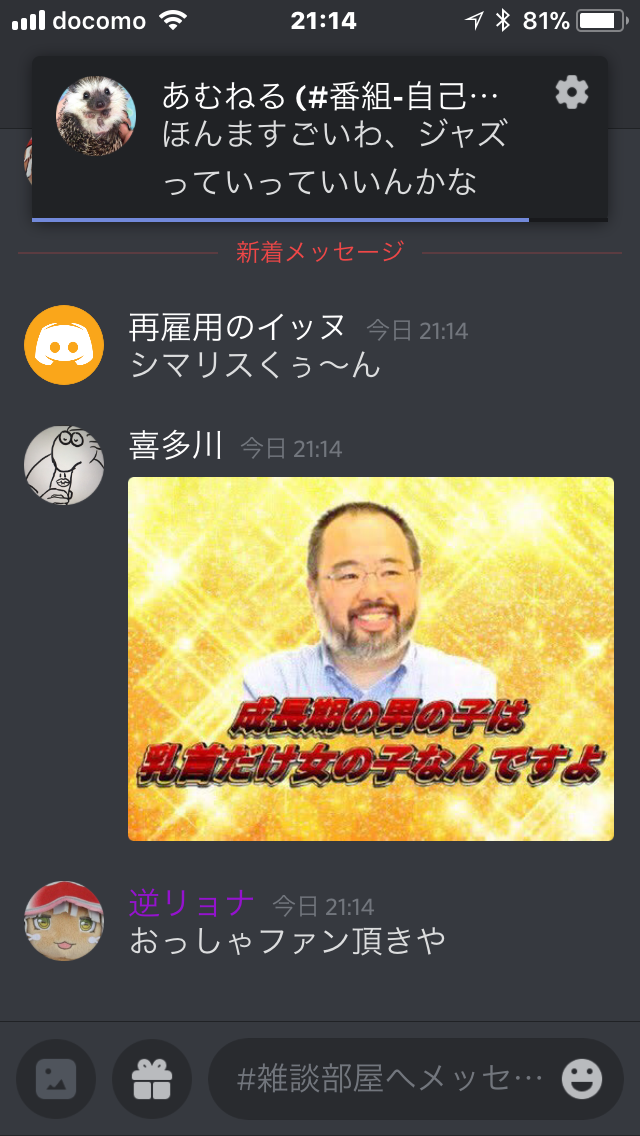Image resolution: width=640 pixels, height=1136 pixels.
Task: Open 逆リョナ's profile avatar
Action: point(64,921)
